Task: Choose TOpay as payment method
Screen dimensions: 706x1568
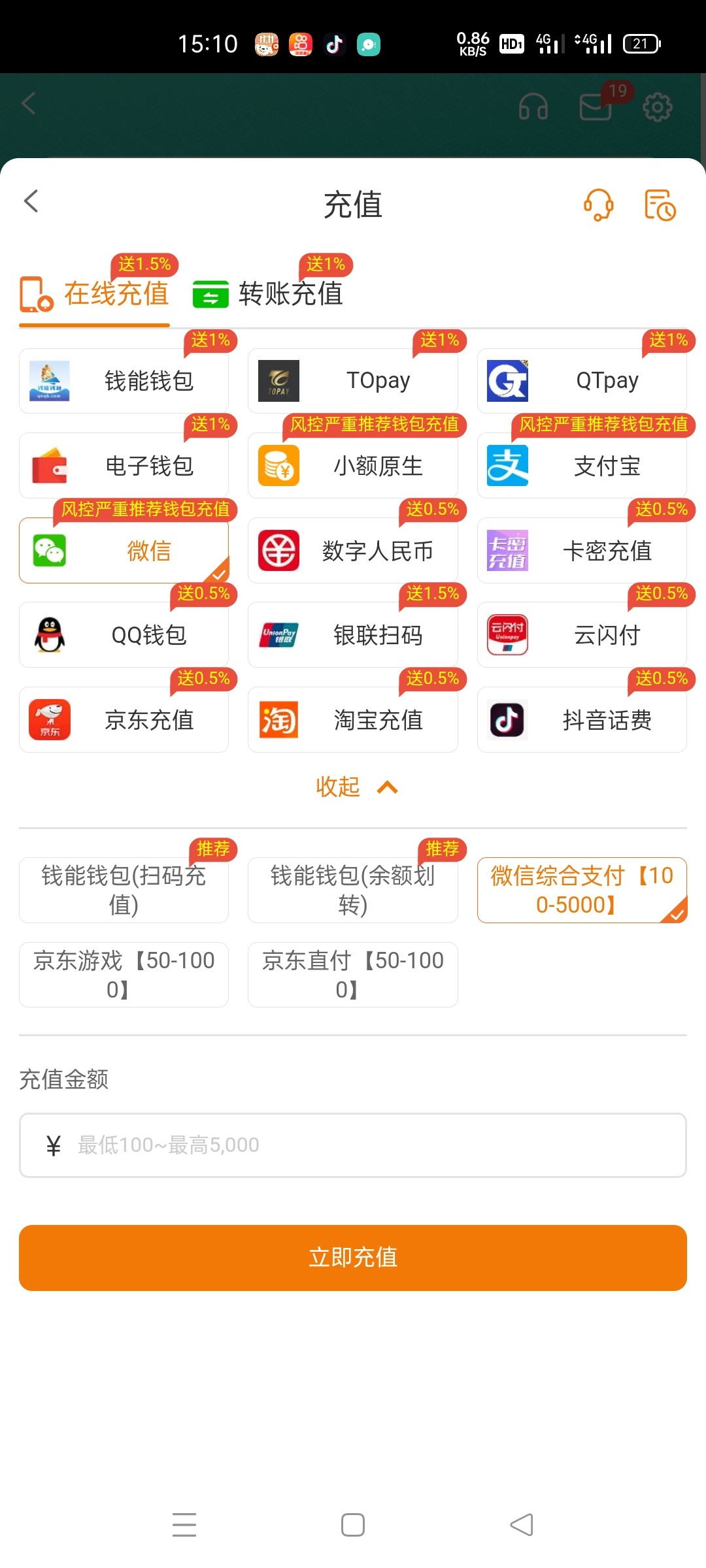Action: pos(353,381)
